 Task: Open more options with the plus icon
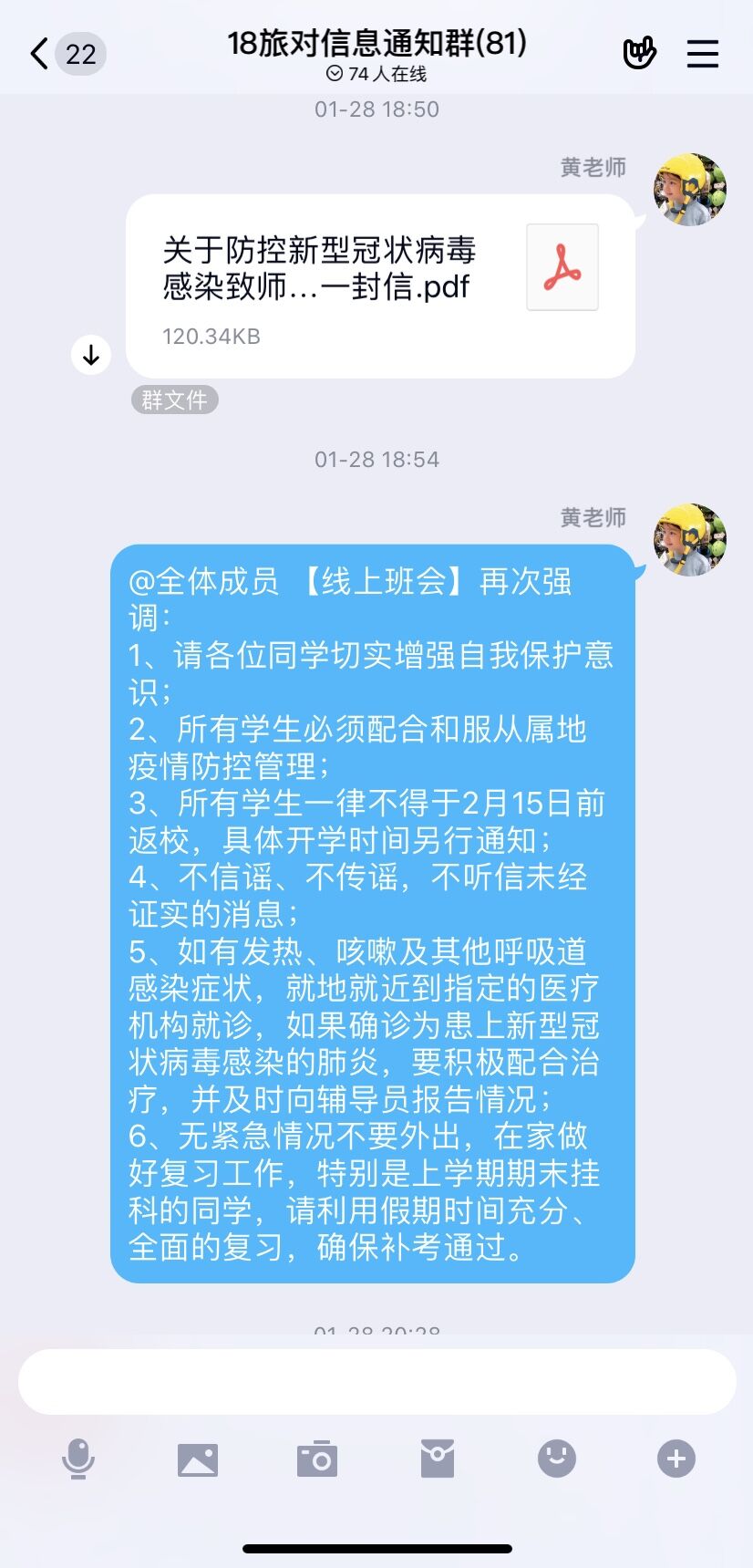(x=676, y=1459)
